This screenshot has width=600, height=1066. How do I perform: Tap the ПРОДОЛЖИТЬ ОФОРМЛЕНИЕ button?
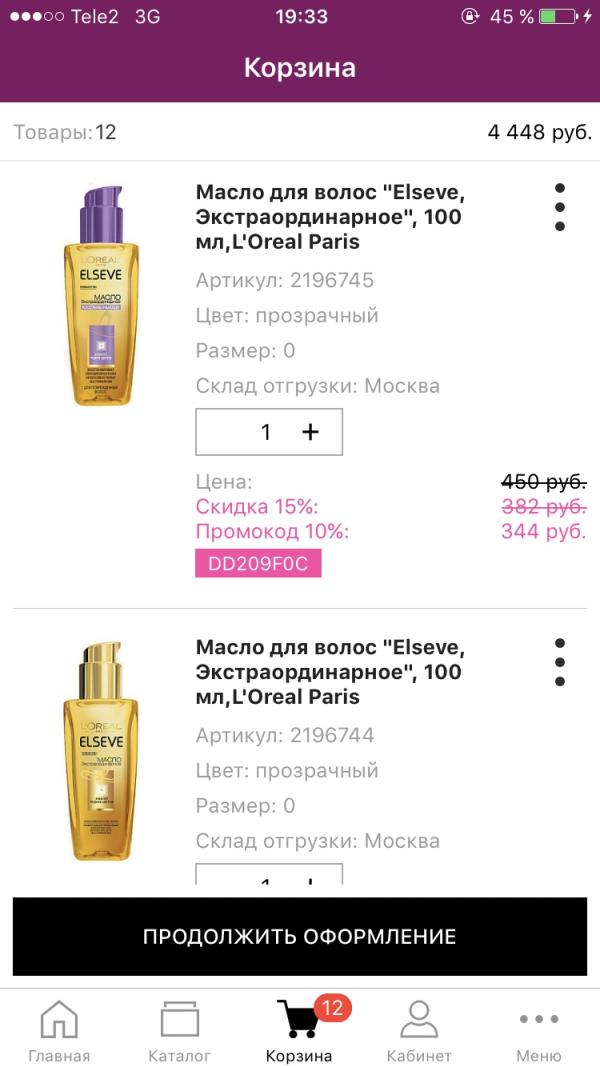[x=300, y=937]
